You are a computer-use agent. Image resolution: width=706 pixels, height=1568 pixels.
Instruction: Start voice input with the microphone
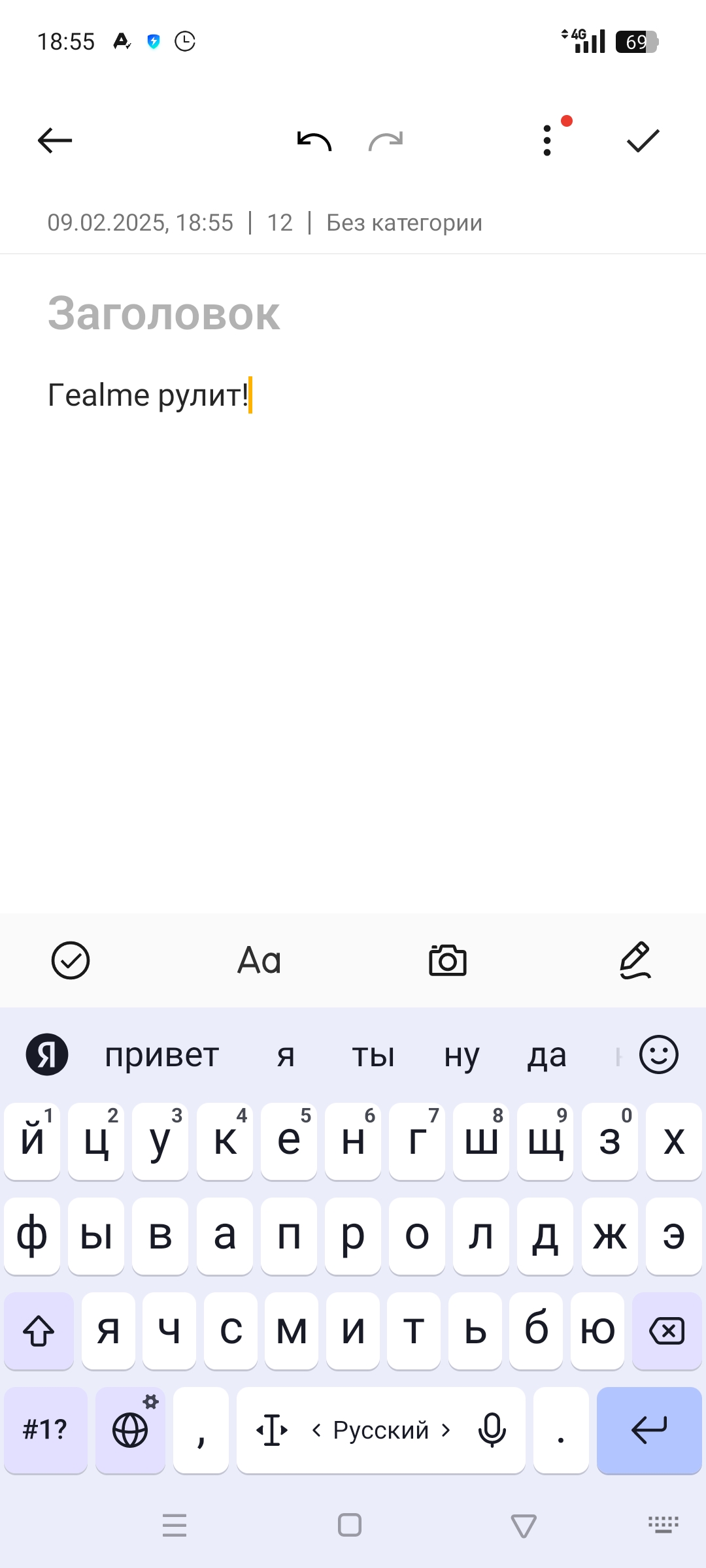pos(492,1430)
